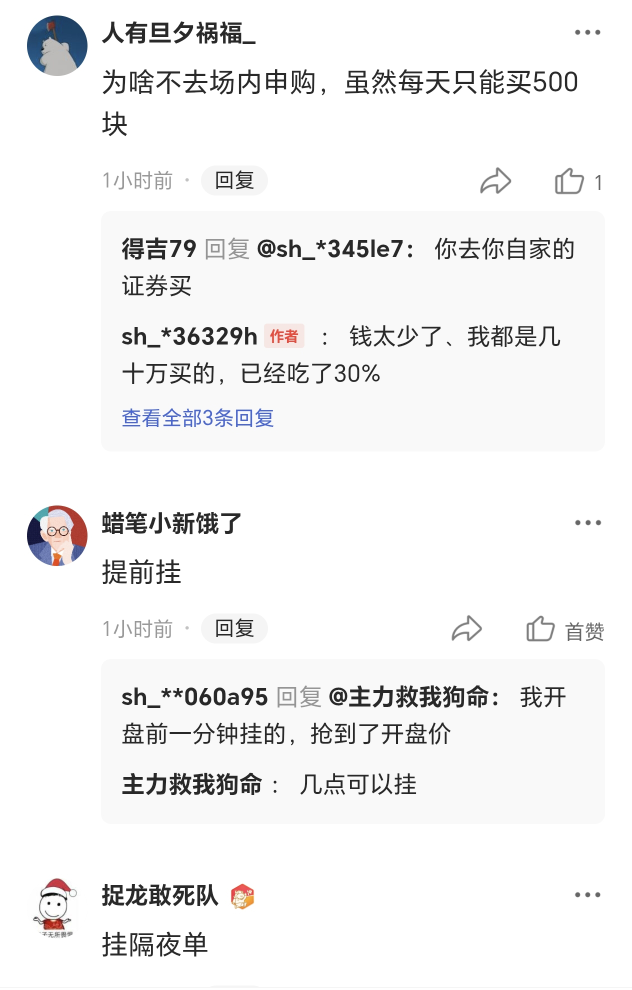Open overflow menu on 捉龙敢死队's comment
The width and height of the screenshot is (632, 990).
588,895
